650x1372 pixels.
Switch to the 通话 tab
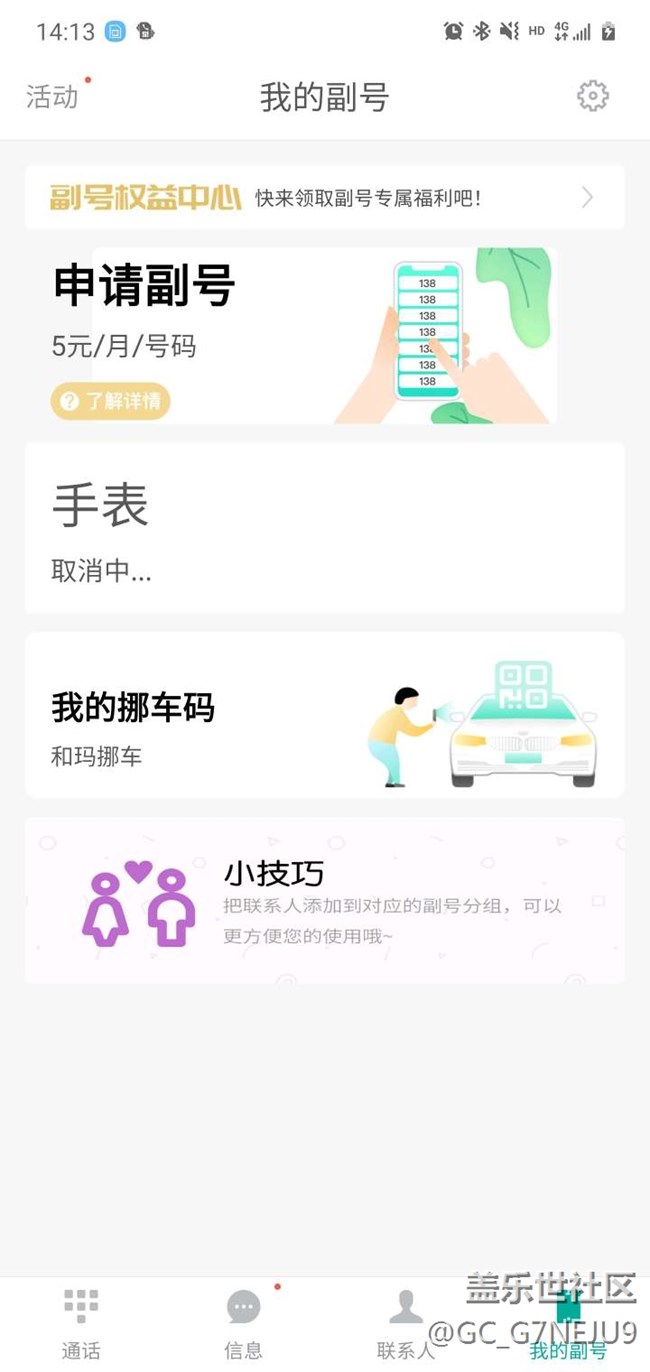click(81, 1323)
